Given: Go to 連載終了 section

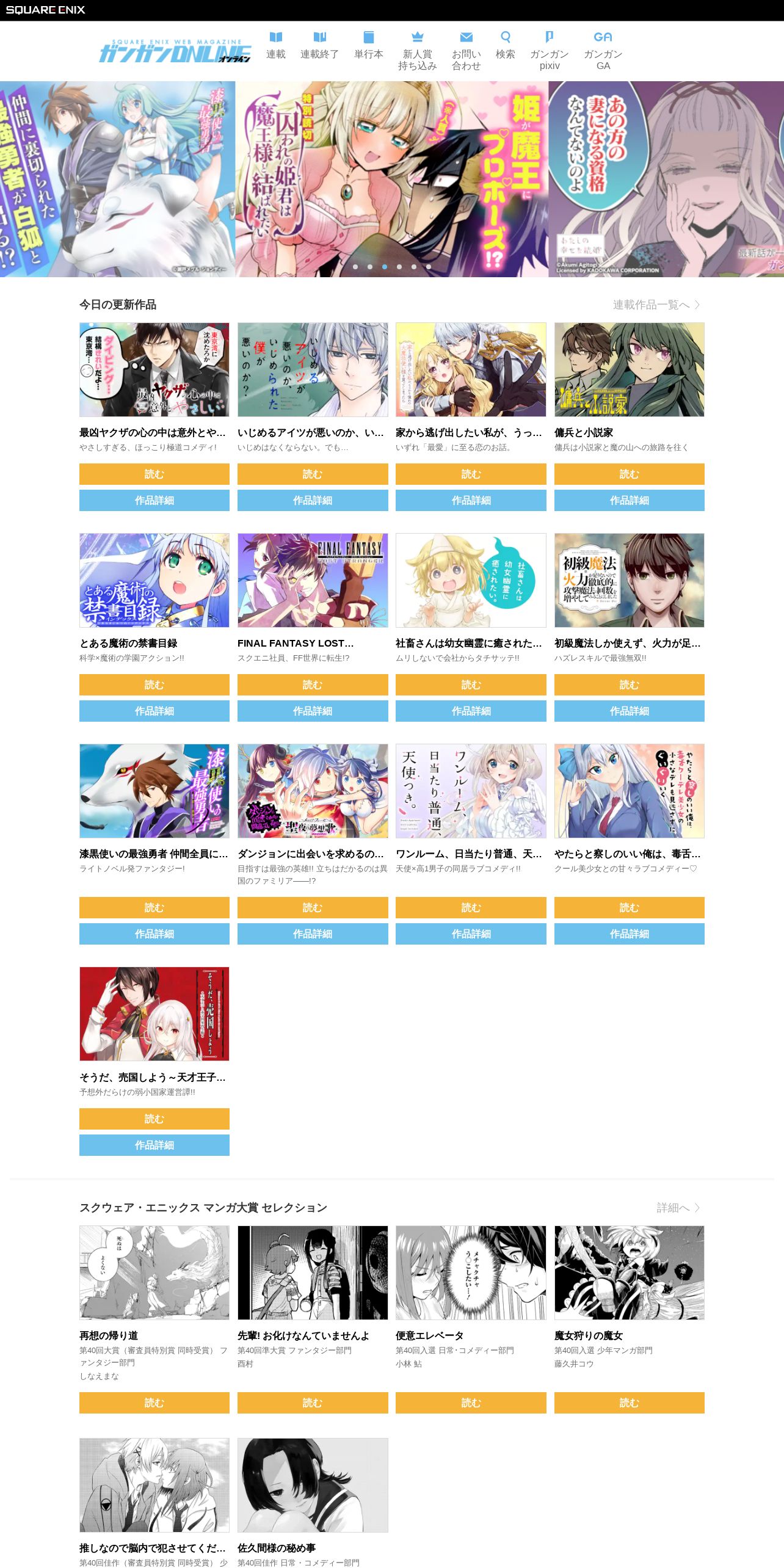Looking at the screenshot, I should click(319, 46).
